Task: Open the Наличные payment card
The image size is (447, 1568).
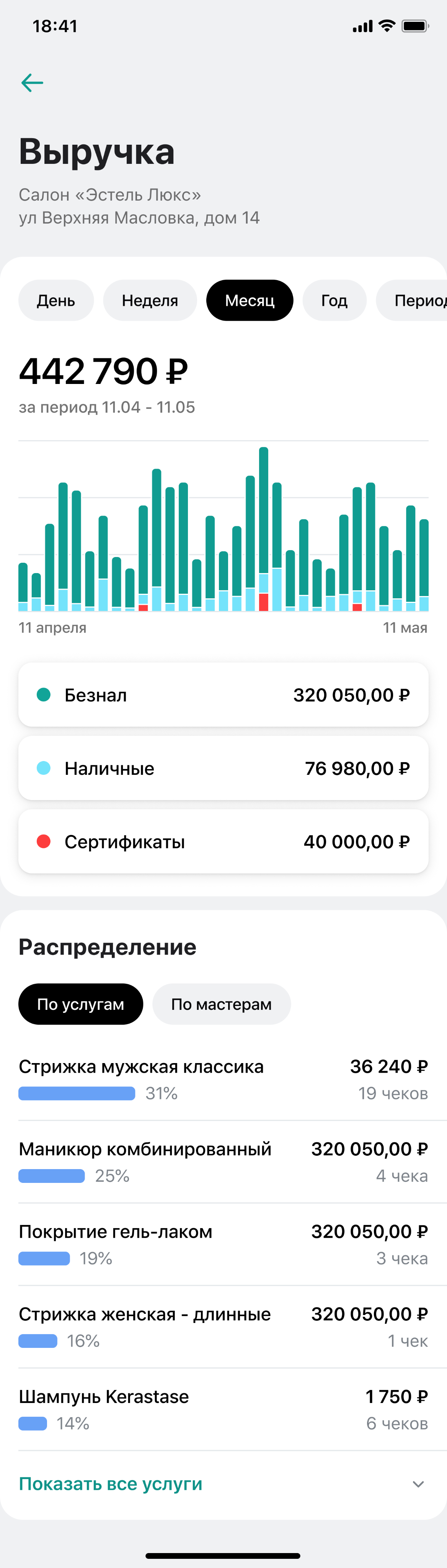Action: (x=223, y=768)
